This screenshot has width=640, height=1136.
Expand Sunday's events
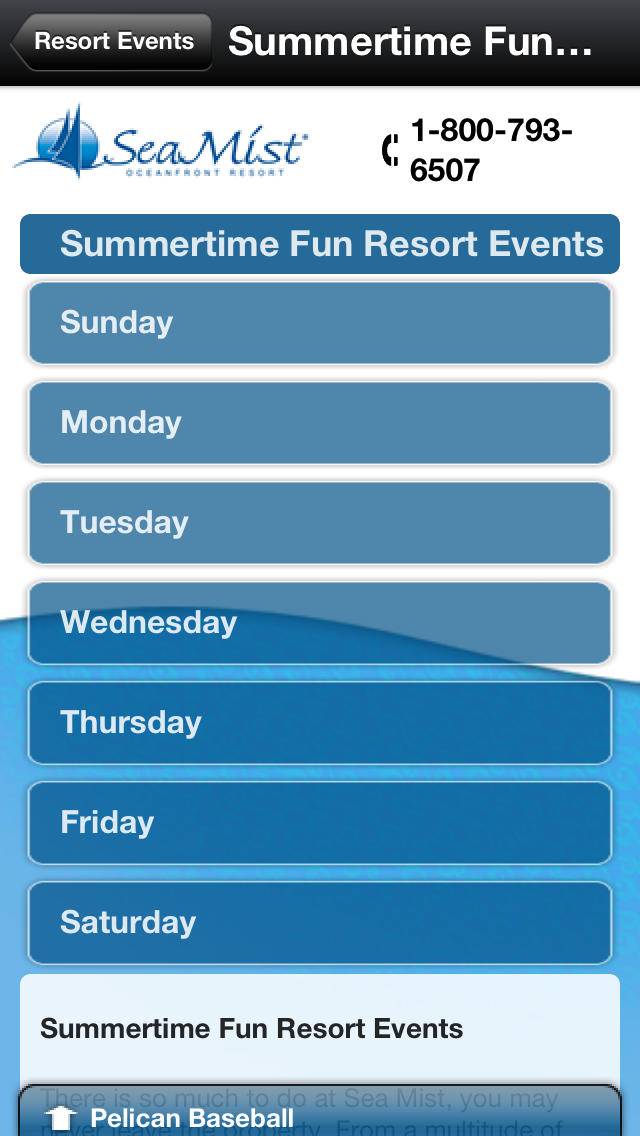coord(320,322)
